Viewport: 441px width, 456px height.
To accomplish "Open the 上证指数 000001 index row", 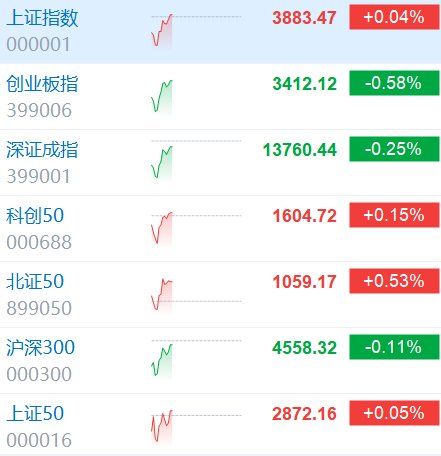I will (x=220, y=32).
